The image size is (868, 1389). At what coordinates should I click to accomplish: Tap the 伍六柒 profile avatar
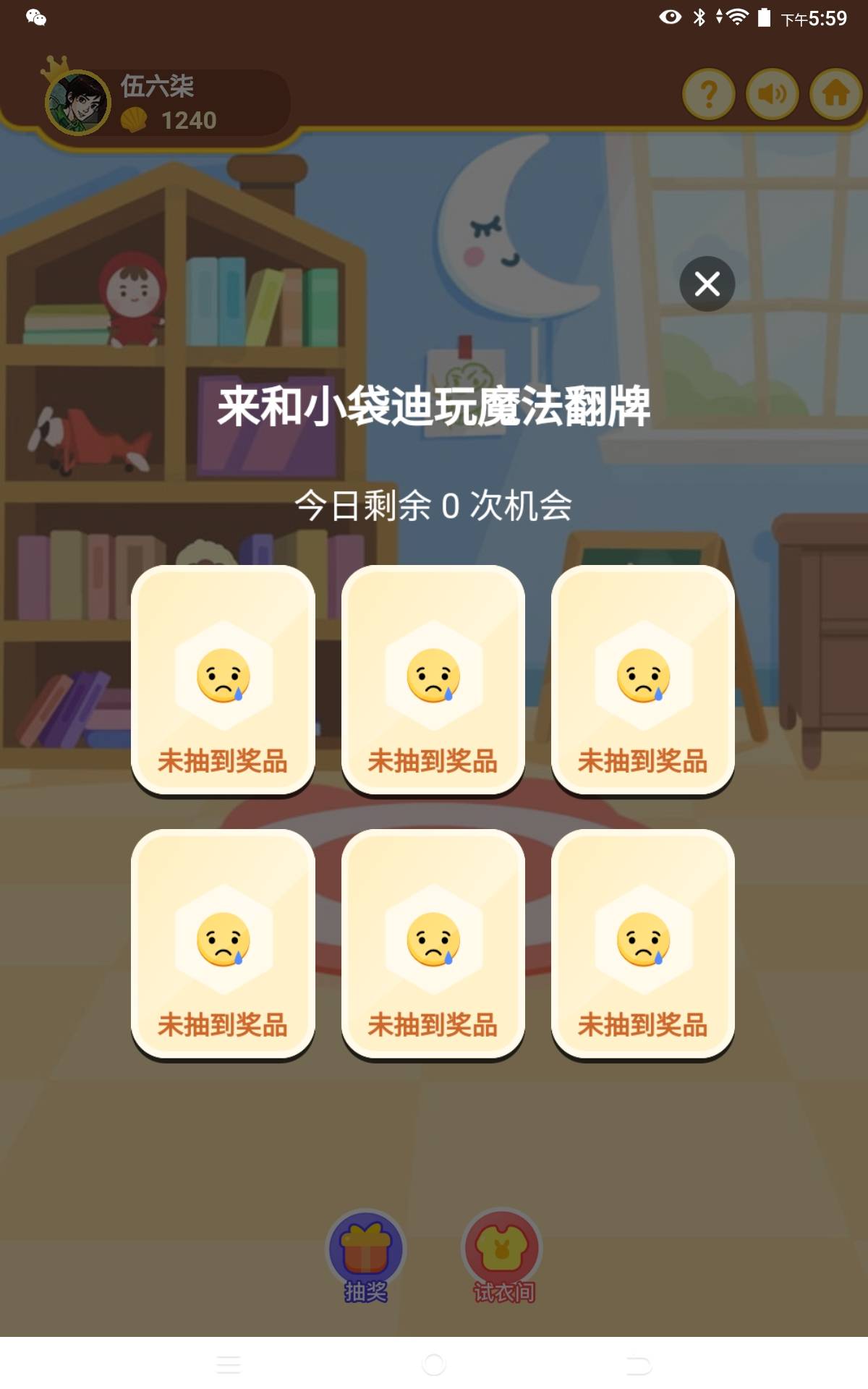click(77, 103)
